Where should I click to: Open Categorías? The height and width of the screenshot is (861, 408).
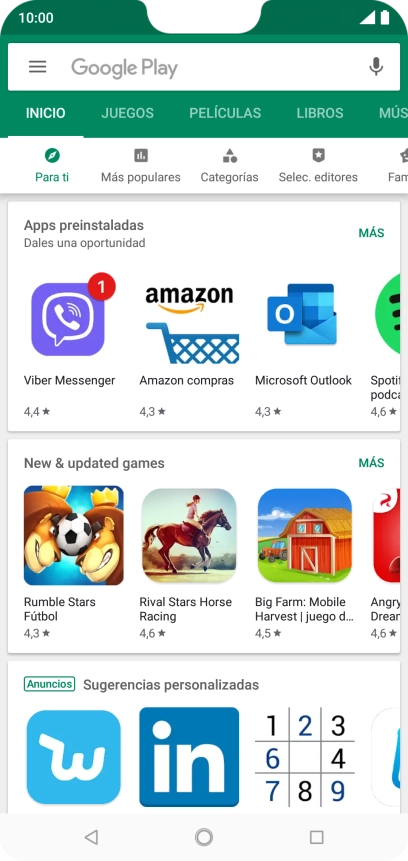pyautogui.click(x=230, y=166)
